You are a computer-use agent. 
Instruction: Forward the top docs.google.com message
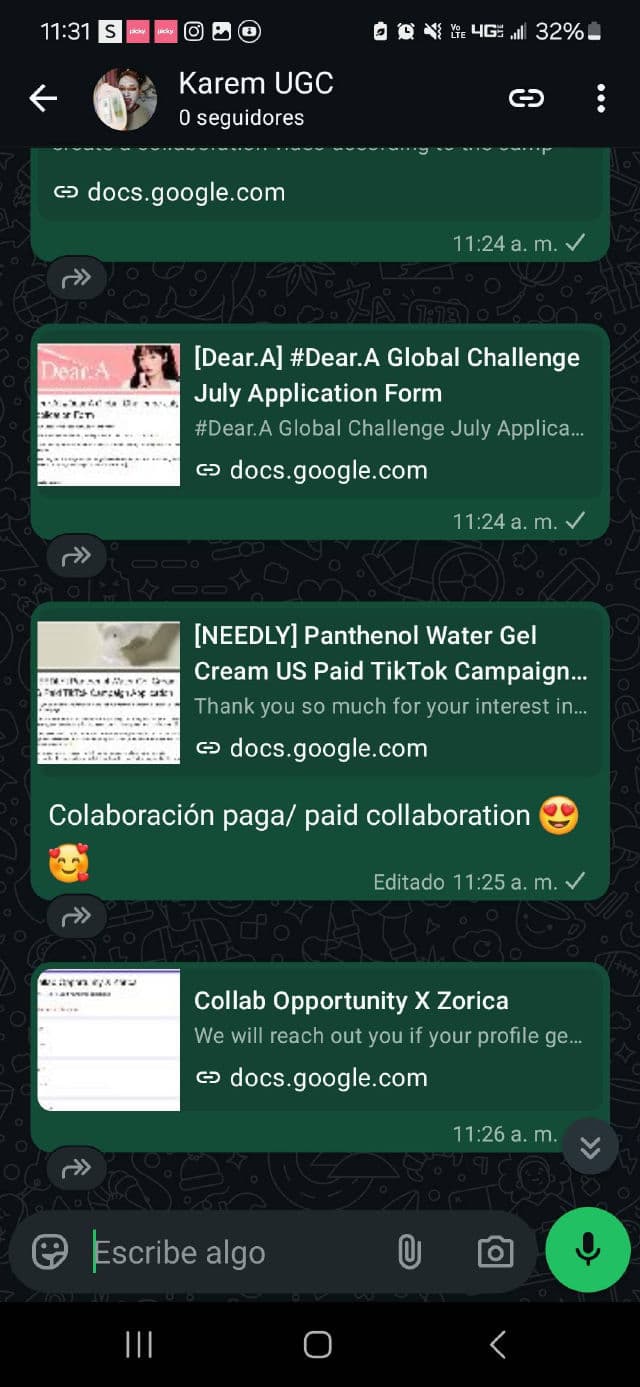(76, 278)
